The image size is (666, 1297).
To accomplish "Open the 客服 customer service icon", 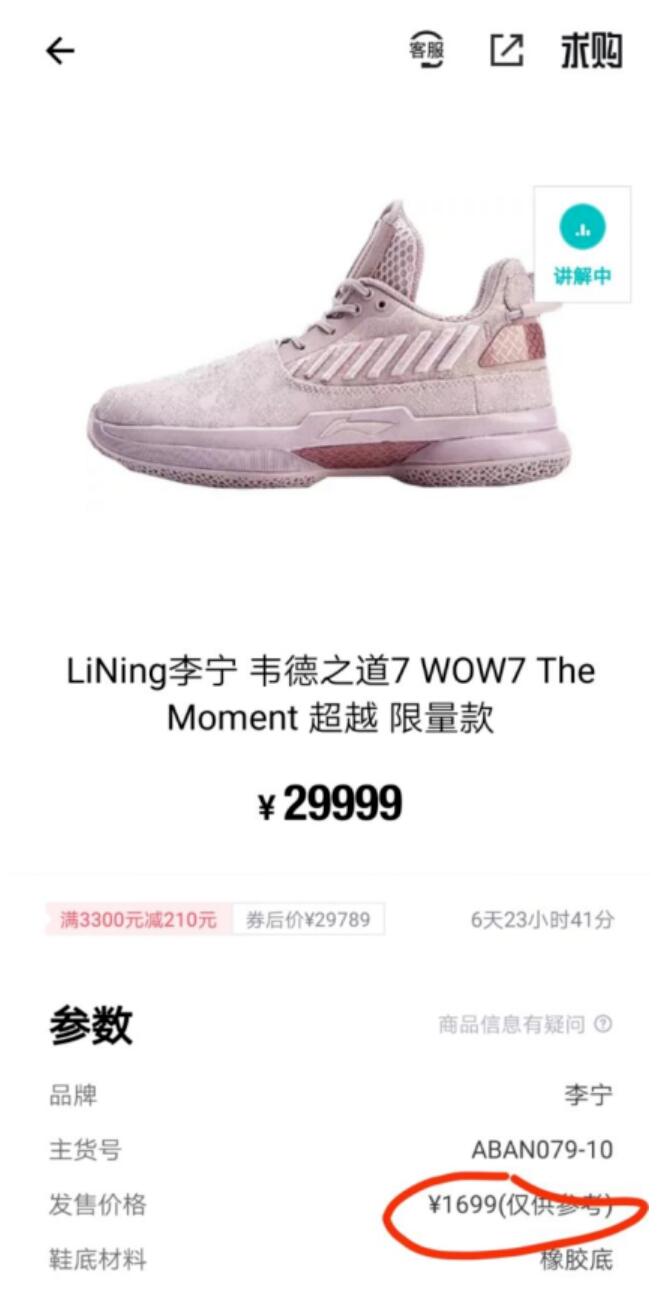I will point(427,50).
